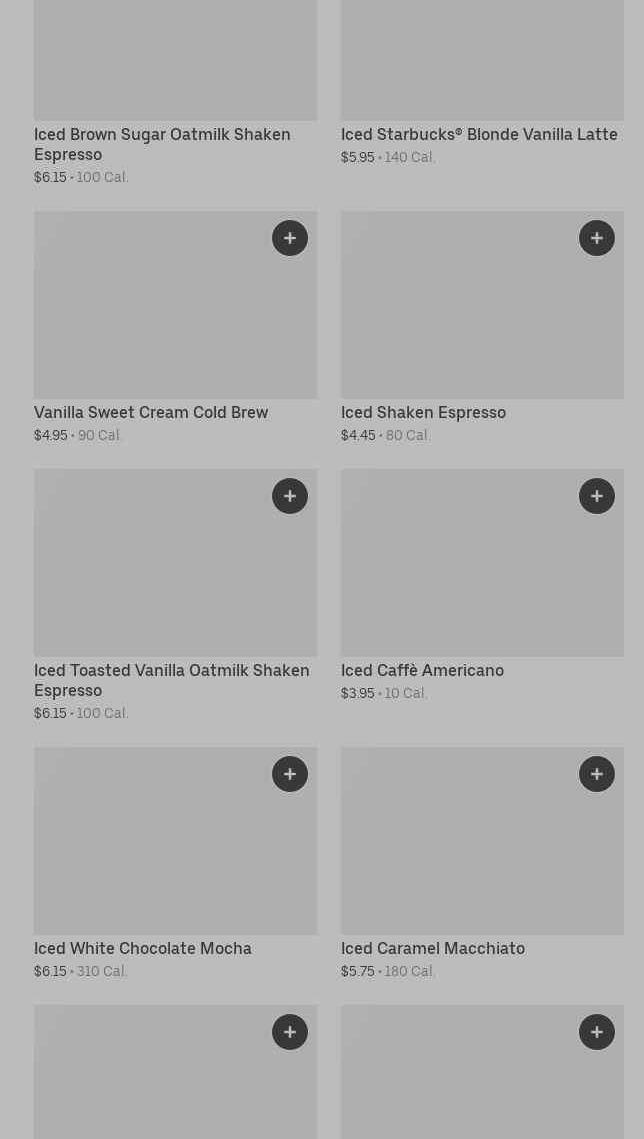Screen dimensions: 644x1139
Task: Add Vanilla Sweet Cream Cold Brew to cart
Action: [x=290, y=238]
